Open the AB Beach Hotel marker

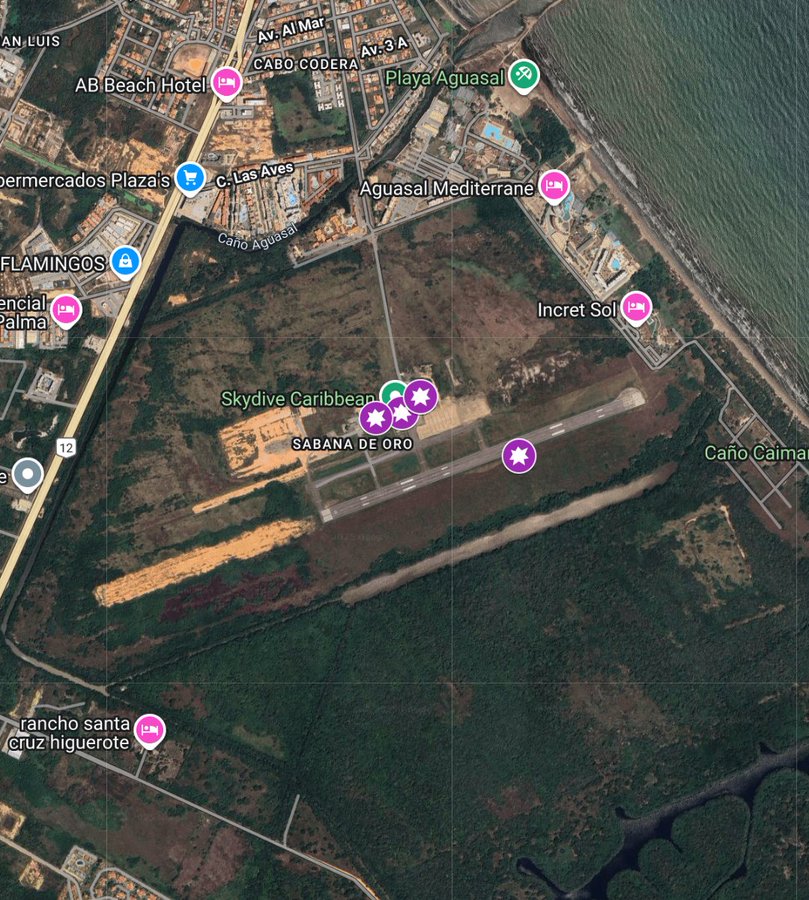[227, 81]
